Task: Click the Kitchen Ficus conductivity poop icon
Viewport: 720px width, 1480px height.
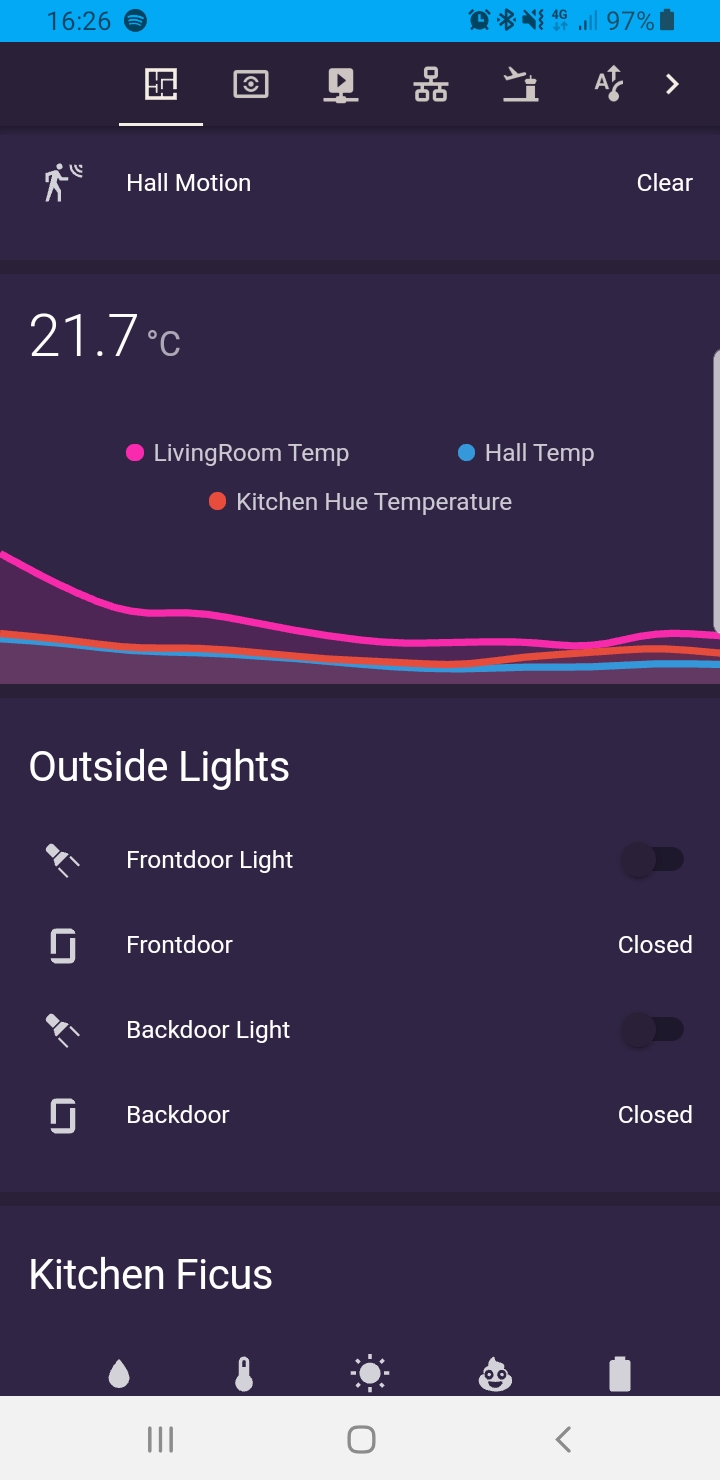Action: point(494,1372)
